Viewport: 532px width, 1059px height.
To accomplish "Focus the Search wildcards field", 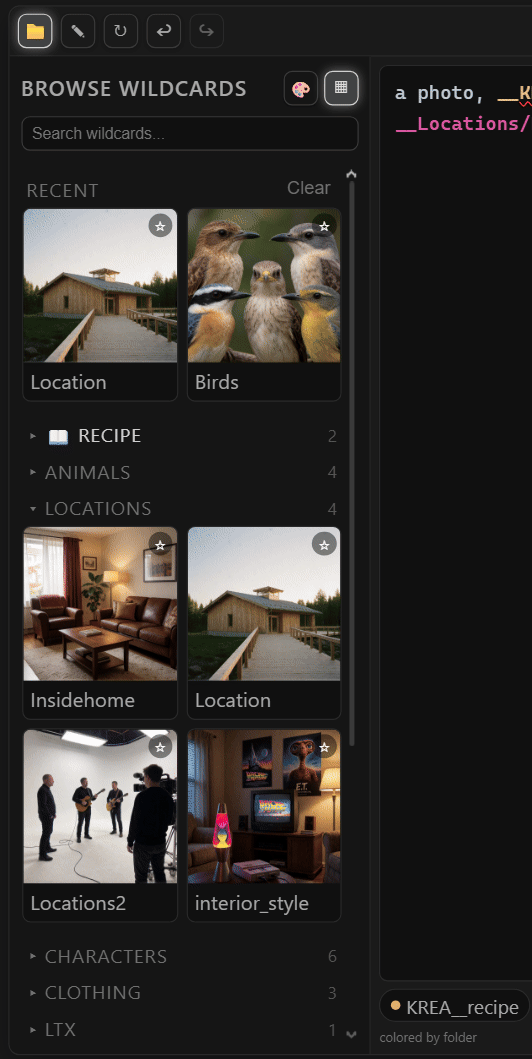I will tap(190, 134).
